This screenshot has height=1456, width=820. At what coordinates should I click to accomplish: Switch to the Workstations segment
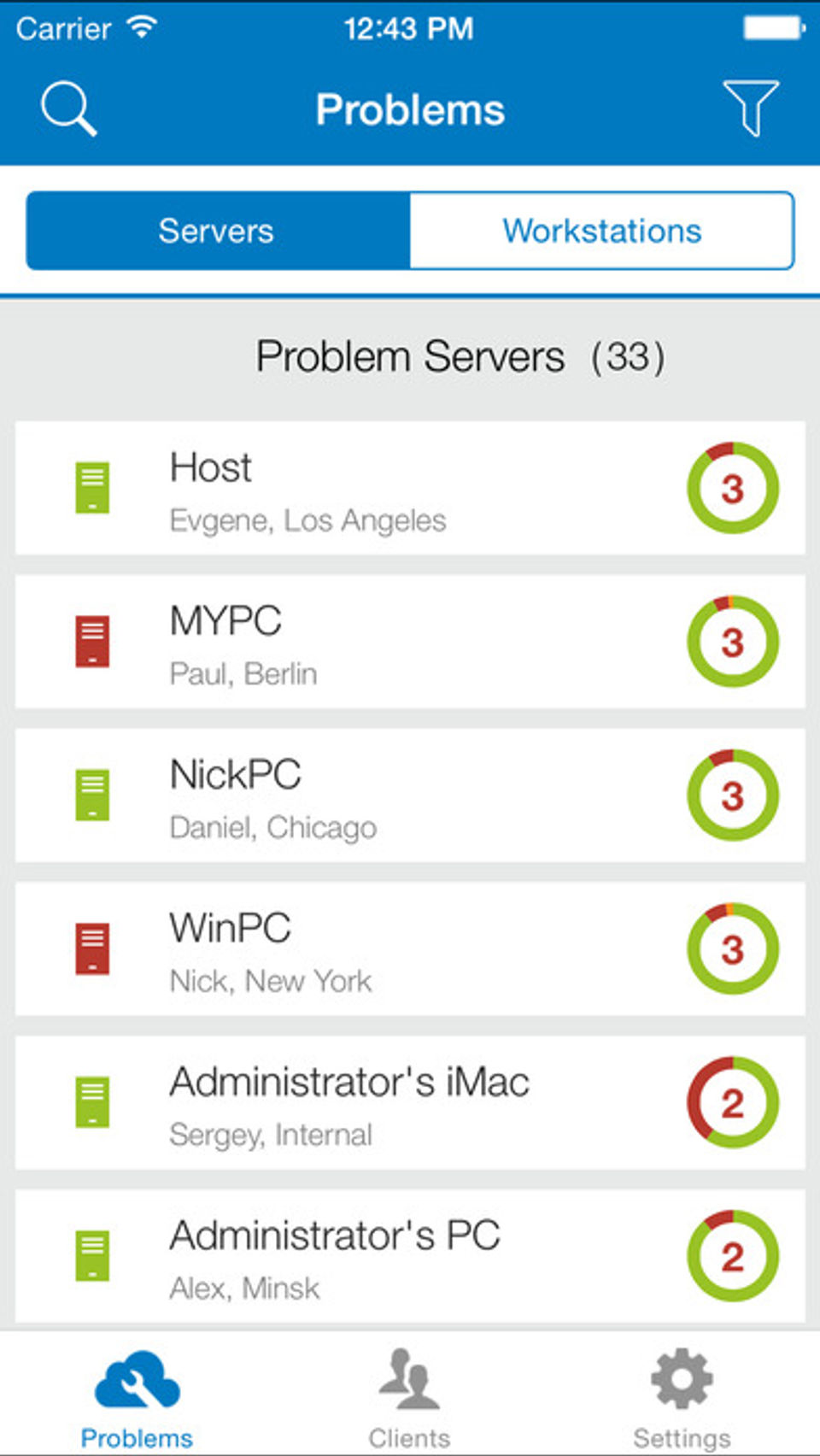click(601, 231)
